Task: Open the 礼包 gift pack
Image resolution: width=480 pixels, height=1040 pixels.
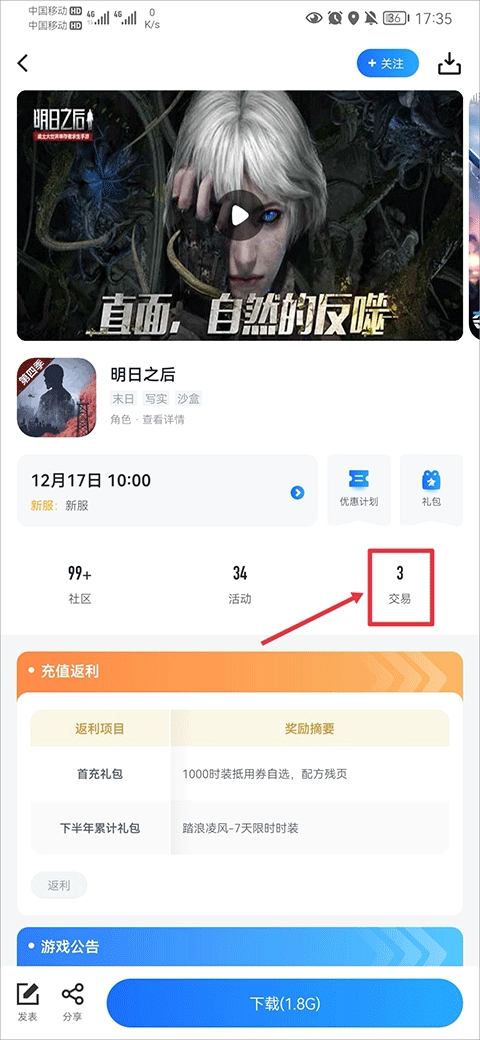Action: coord(432,489)
